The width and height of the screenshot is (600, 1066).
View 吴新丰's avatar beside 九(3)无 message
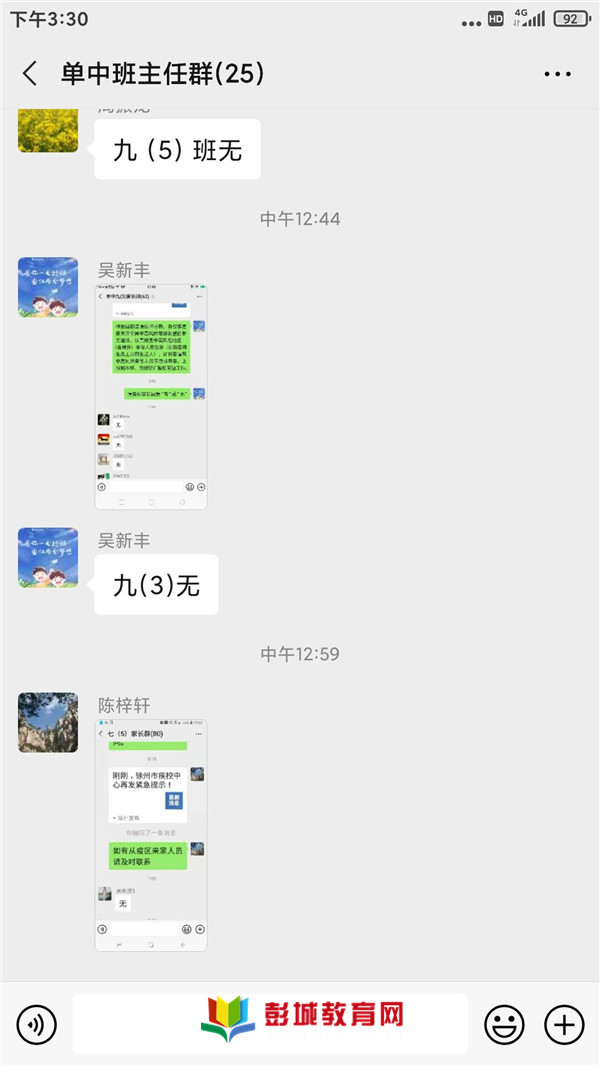click(x=48, y=558)
